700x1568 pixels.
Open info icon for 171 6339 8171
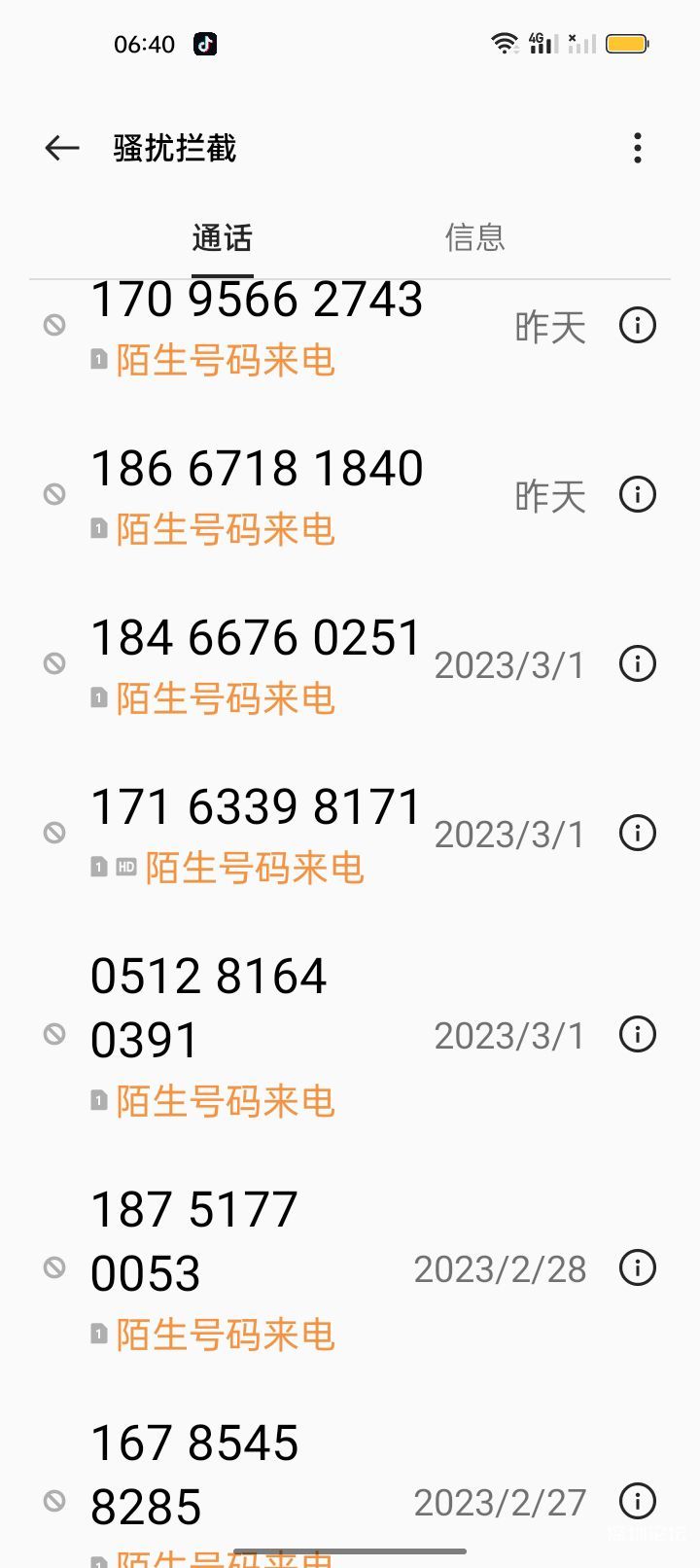pos(638,834)
